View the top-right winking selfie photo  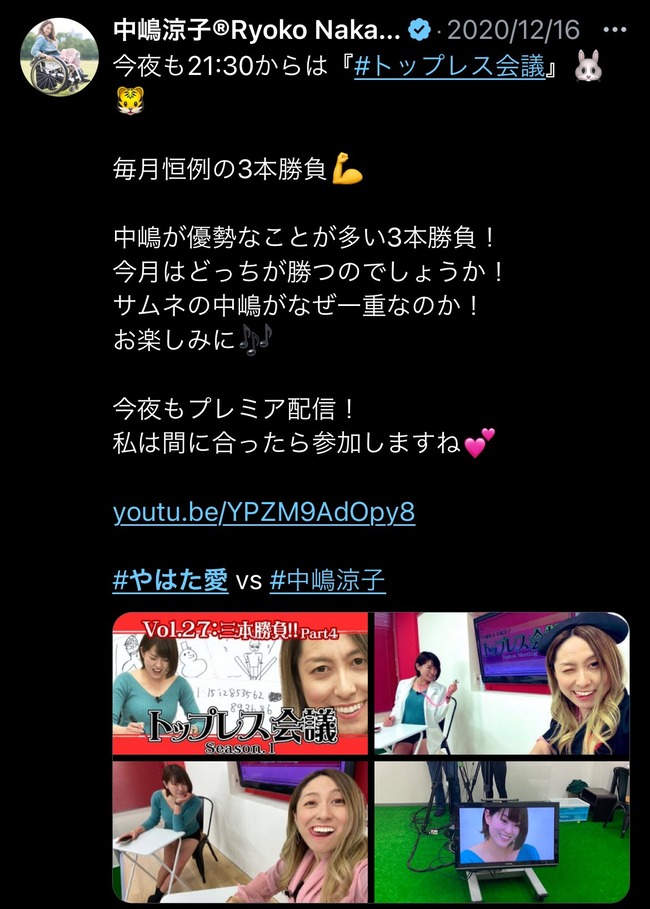tap(501, 684)
